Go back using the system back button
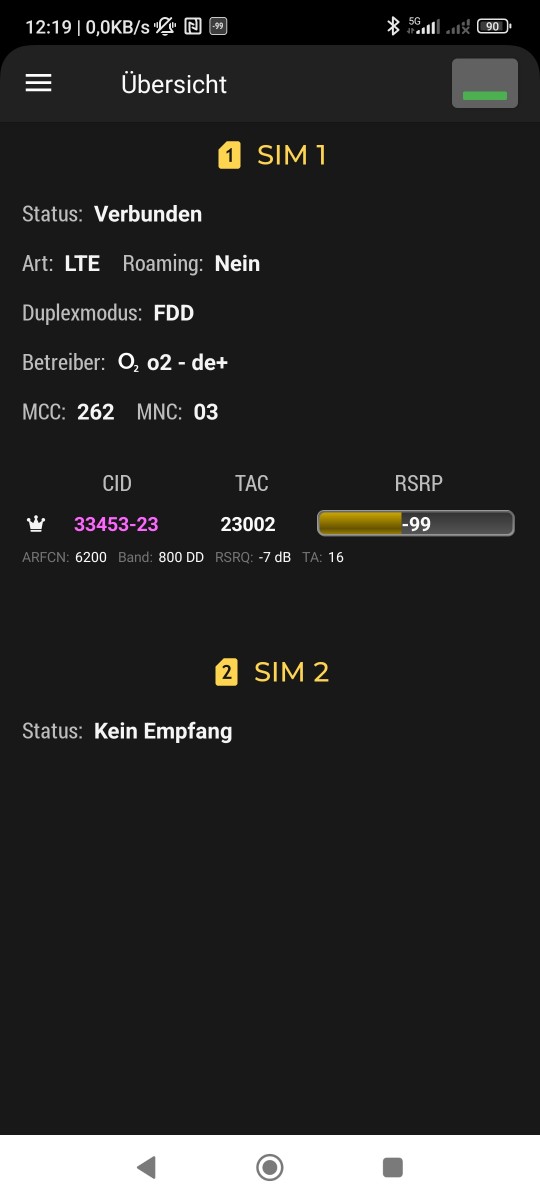This screenshot has height=1200, width=540. pyautogui.click(x=147, y=1167)
